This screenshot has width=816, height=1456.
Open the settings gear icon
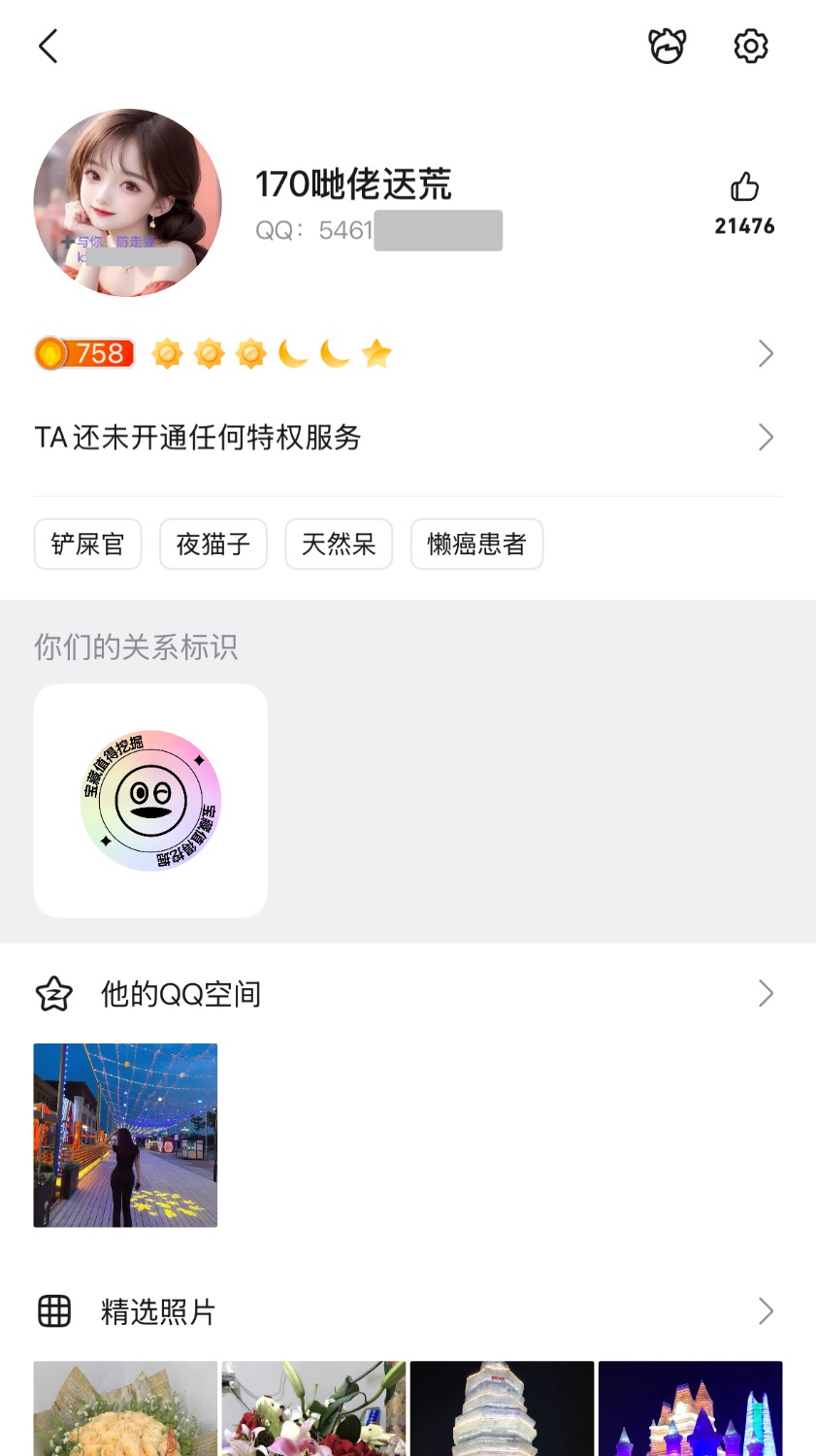[x=750, y=46]
